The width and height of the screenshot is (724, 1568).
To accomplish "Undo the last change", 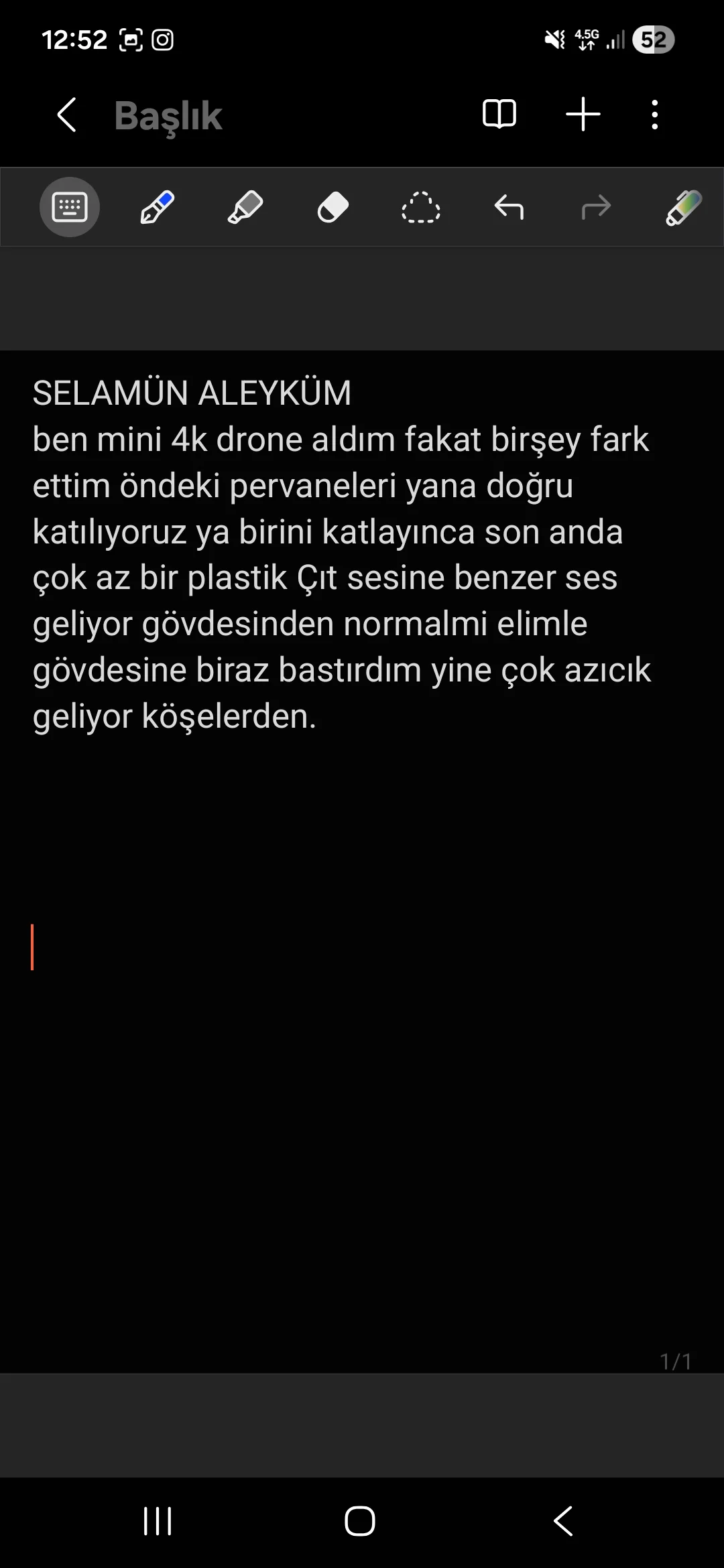I will [509, 207].
